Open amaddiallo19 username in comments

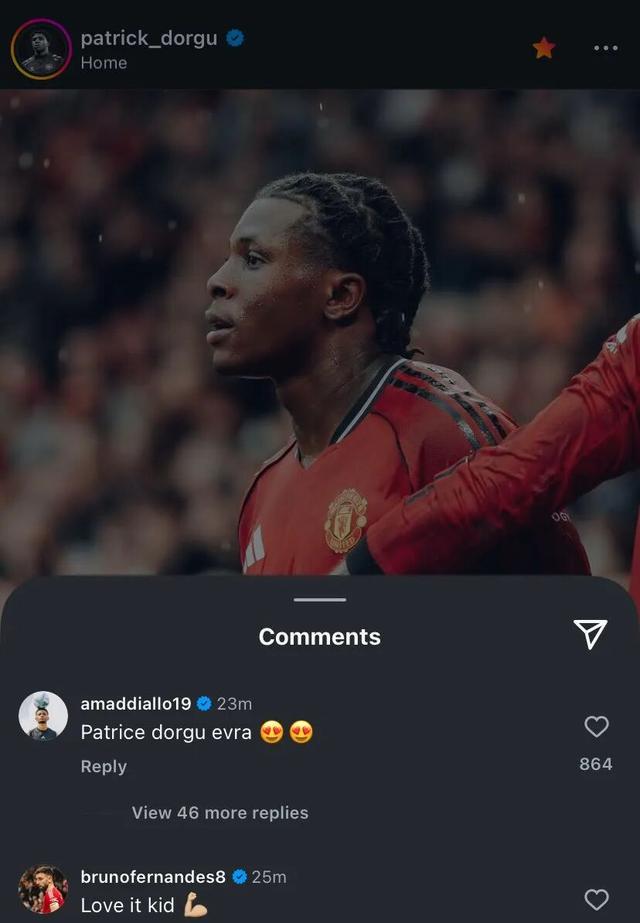click(136, 704)
